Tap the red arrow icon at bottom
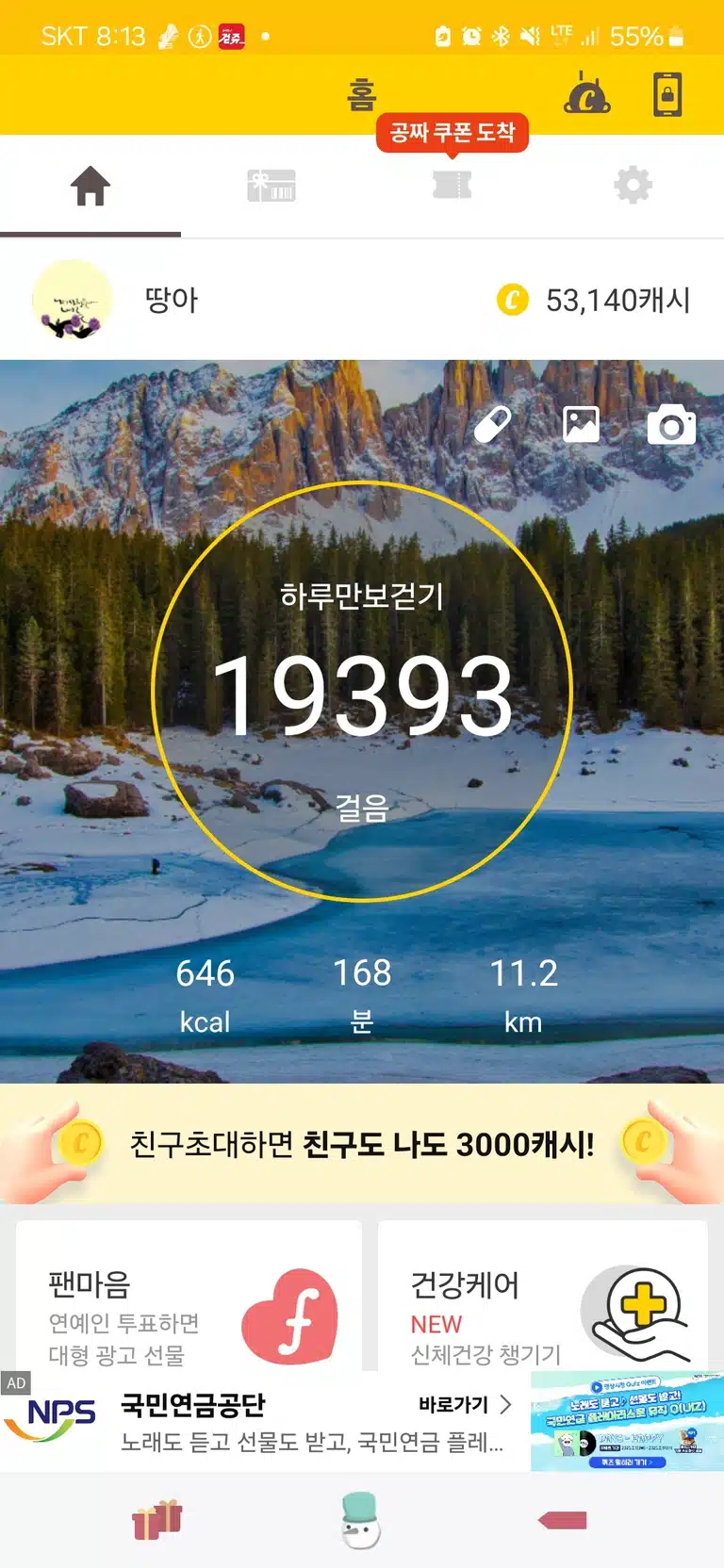The width and height of the screenshot is (724, 1568). 563,1520
